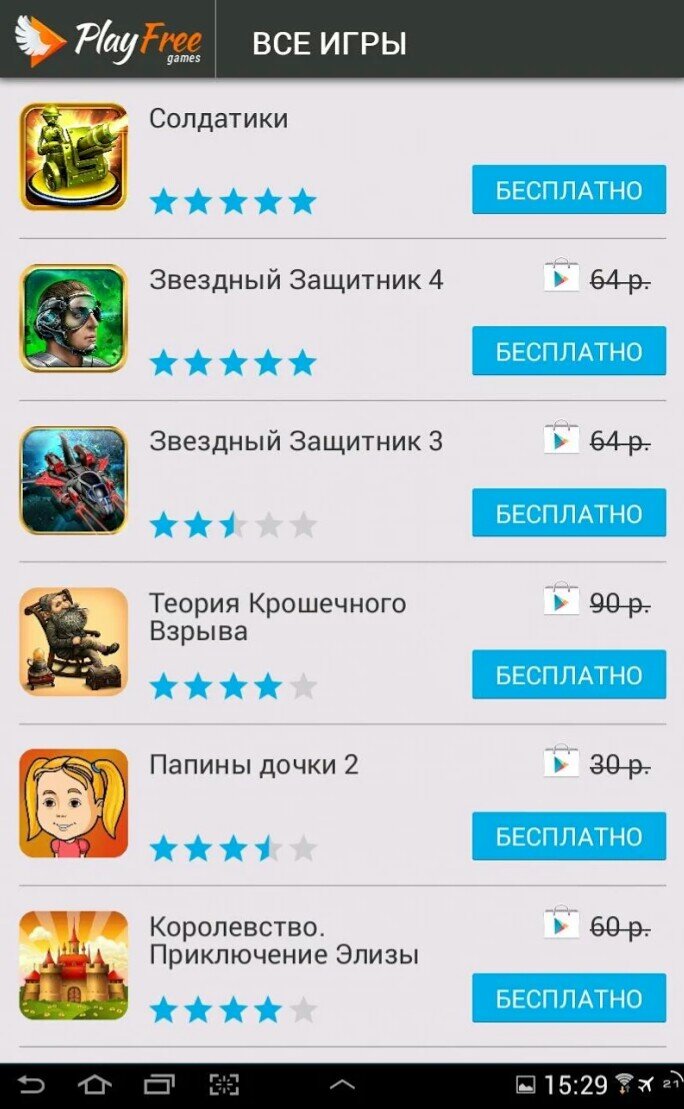The width and height of the screenshot is (684, 1109).
Task: Get Папины дочки 2 via БЕСПЛАТНО button
Action: [569, 836]
